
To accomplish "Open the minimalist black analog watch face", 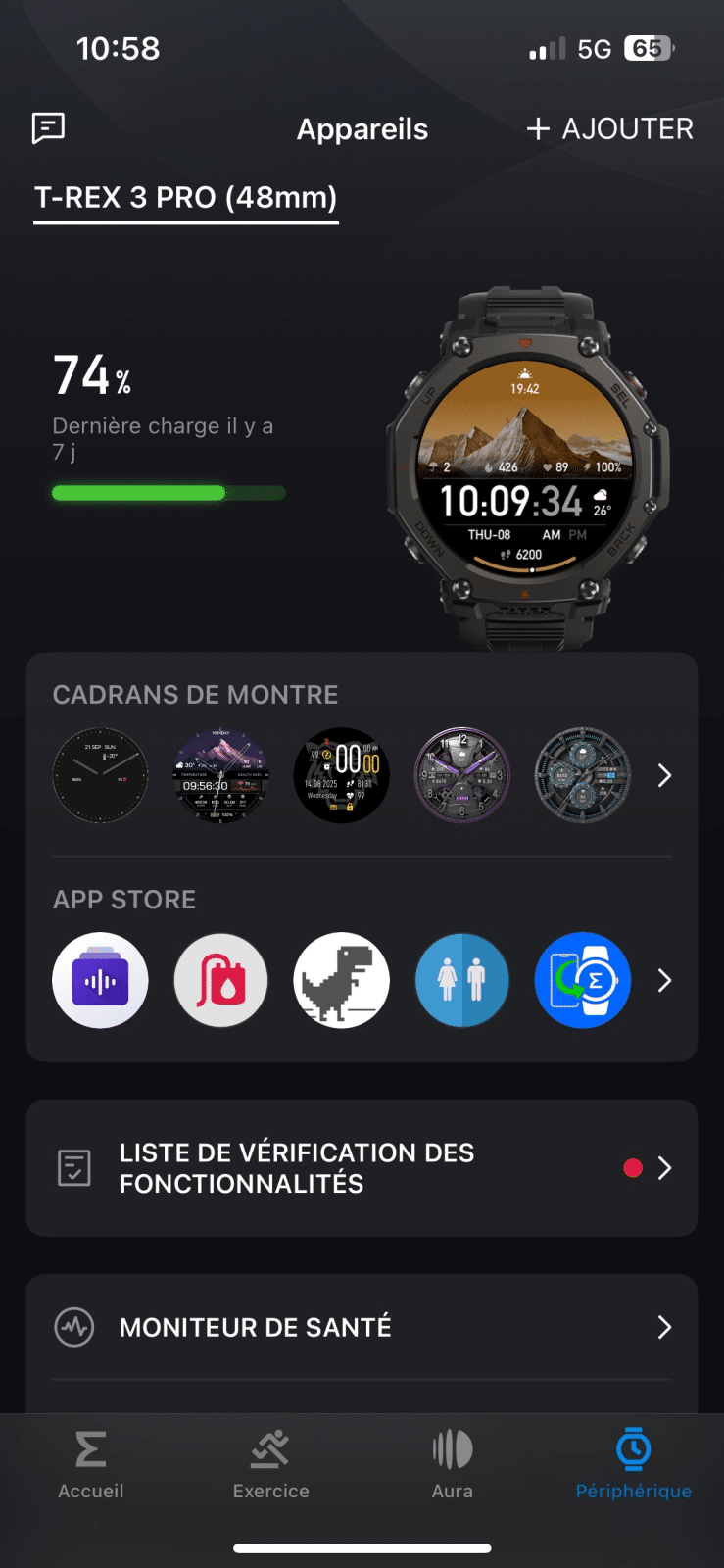I will (100, 775).
